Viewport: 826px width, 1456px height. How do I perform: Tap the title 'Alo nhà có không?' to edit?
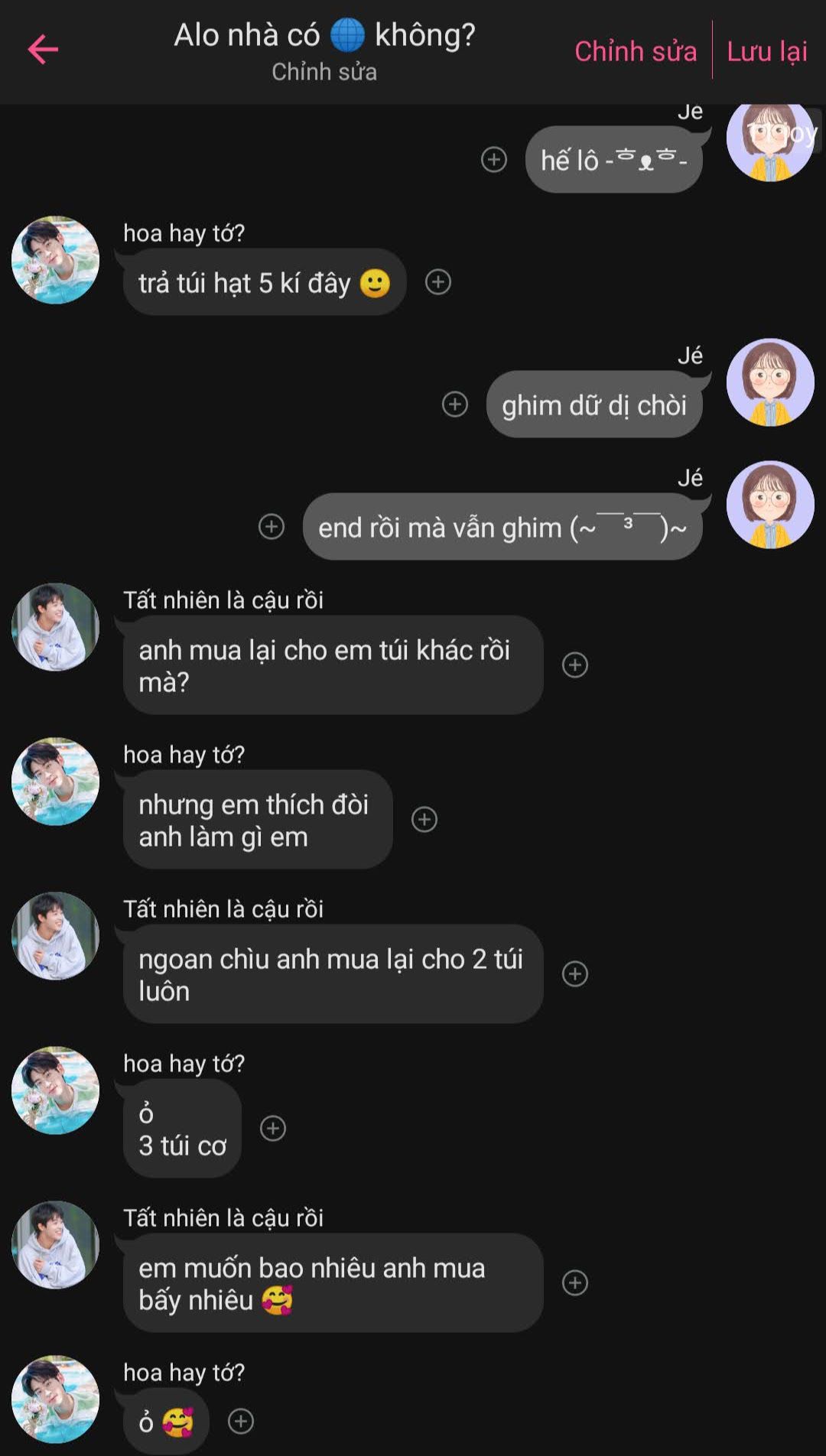[x=324, y=35]
